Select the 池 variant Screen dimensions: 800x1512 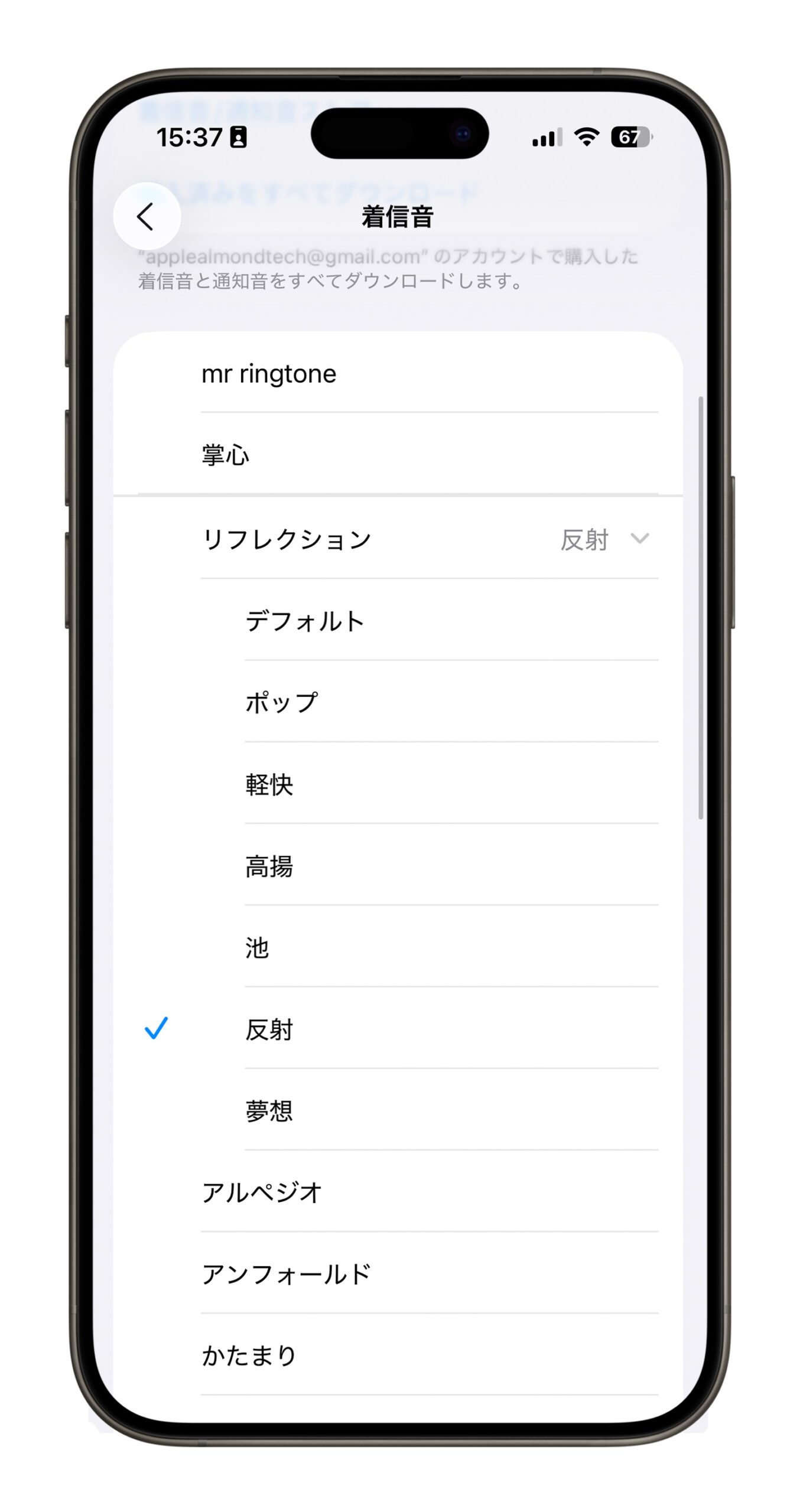(257, 947)
